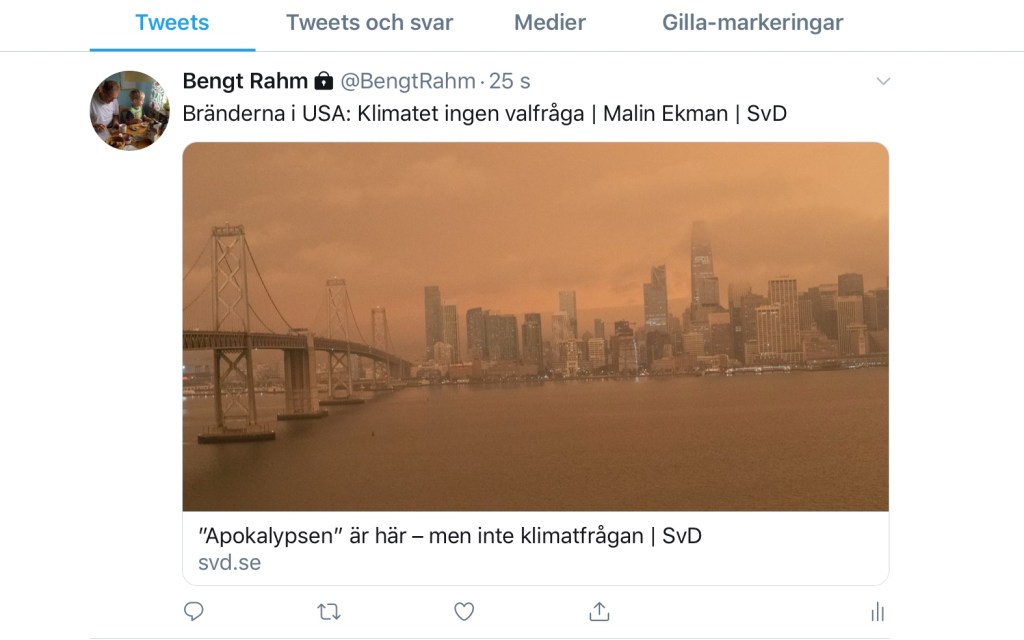Reply to Bengt Rahm's tweet

(x=195, y=611)
